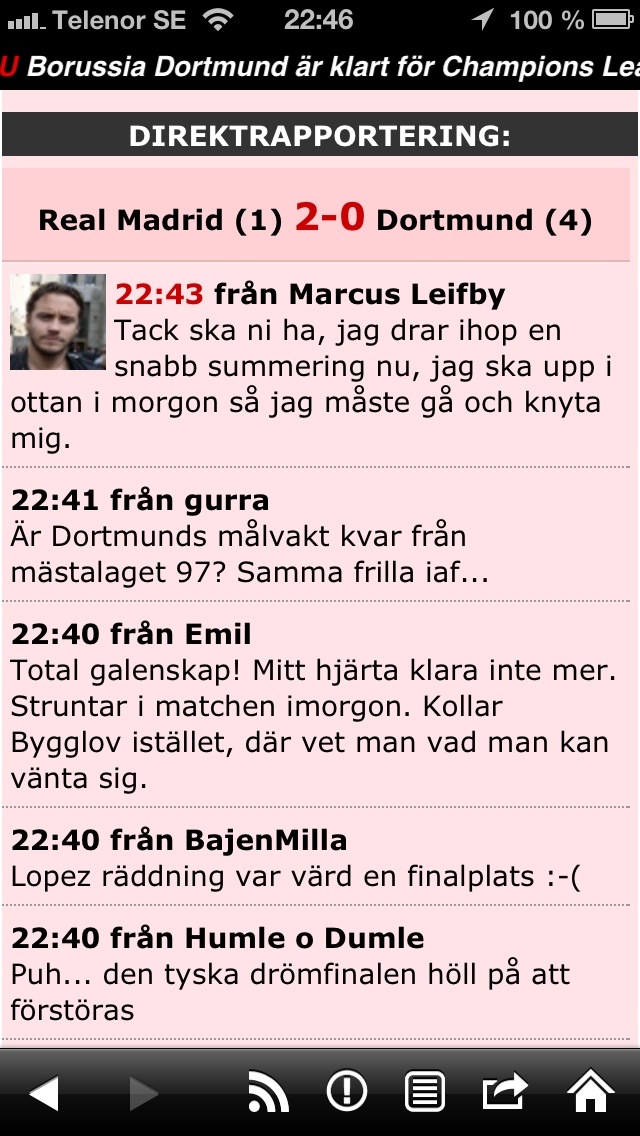This screenshot has width=640, height=1136.
Task: Open the RSS feed icon
Action: pos(268,1093)
